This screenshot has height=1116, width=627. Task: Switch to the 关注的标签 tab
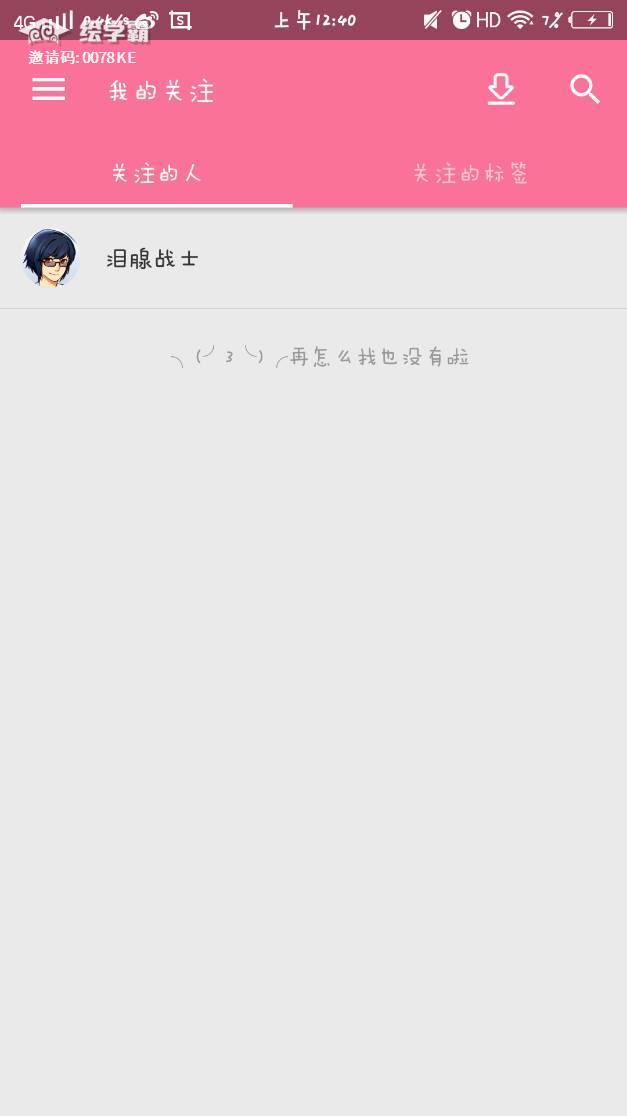pyautogui.click(x=470, y=174)
